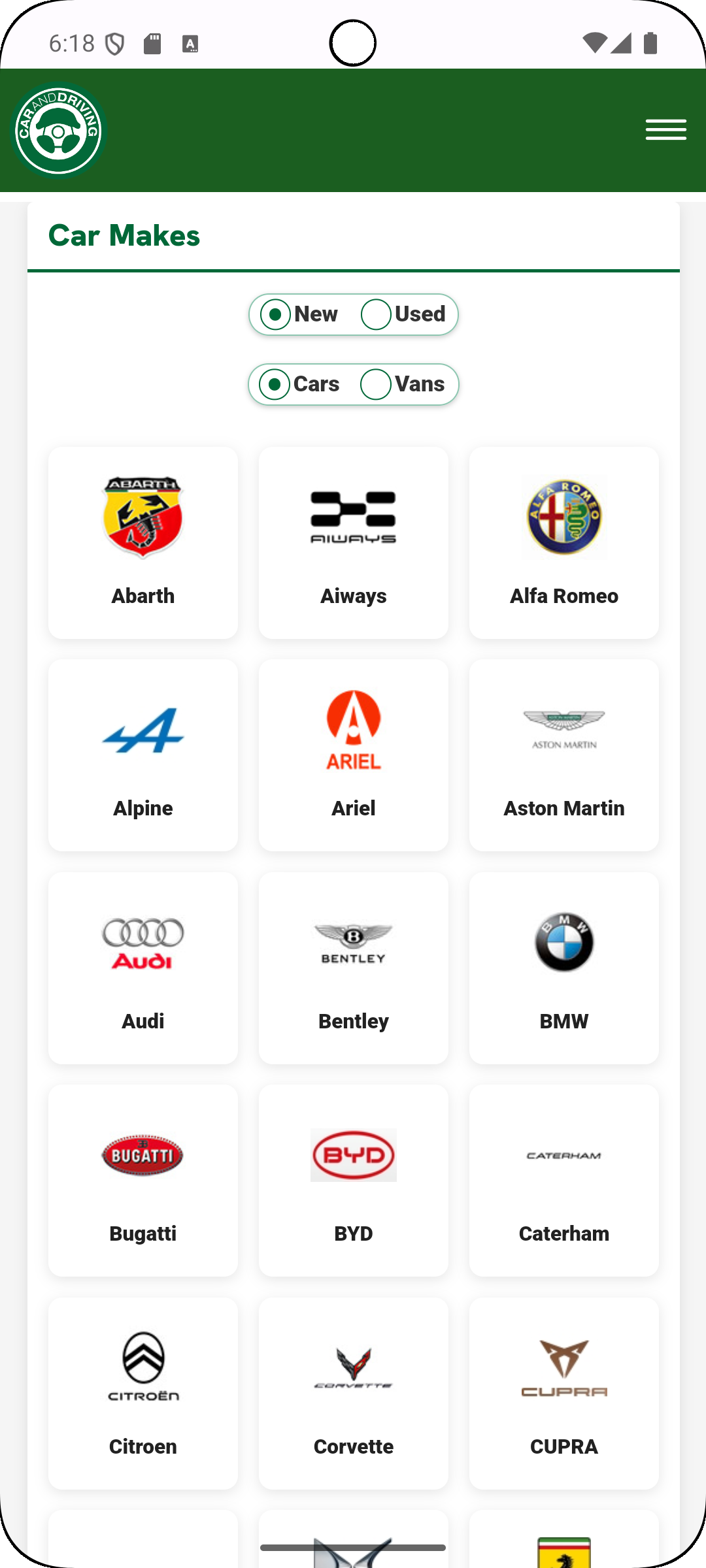The width and height of the screenshot is (706, 1568).
Task: View Ariel cars
Action: pyautogui.click(x=354, y=755)
